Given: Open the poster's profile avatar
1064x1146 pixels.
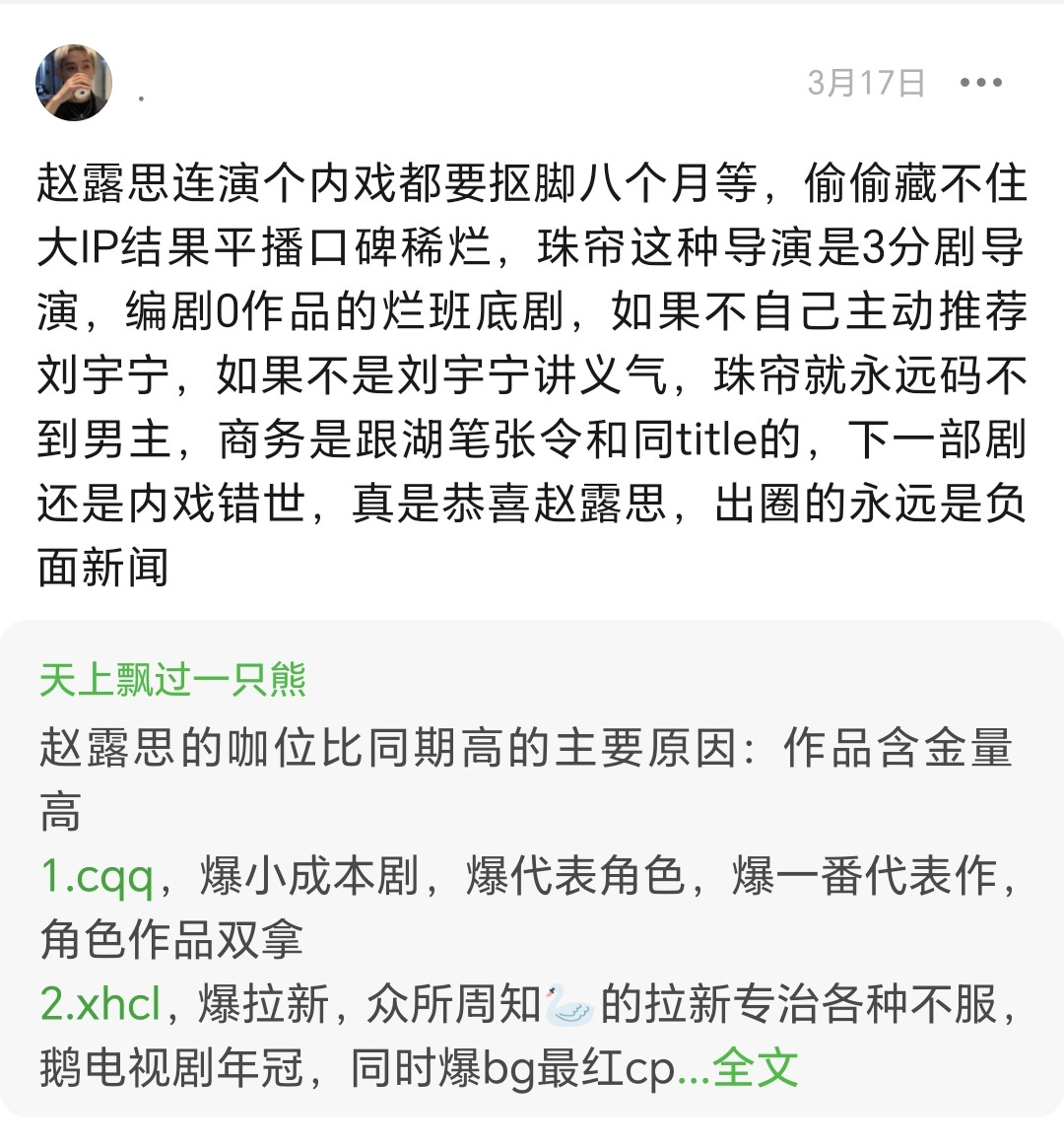Looking at the screenshot, I should (74, 83).
